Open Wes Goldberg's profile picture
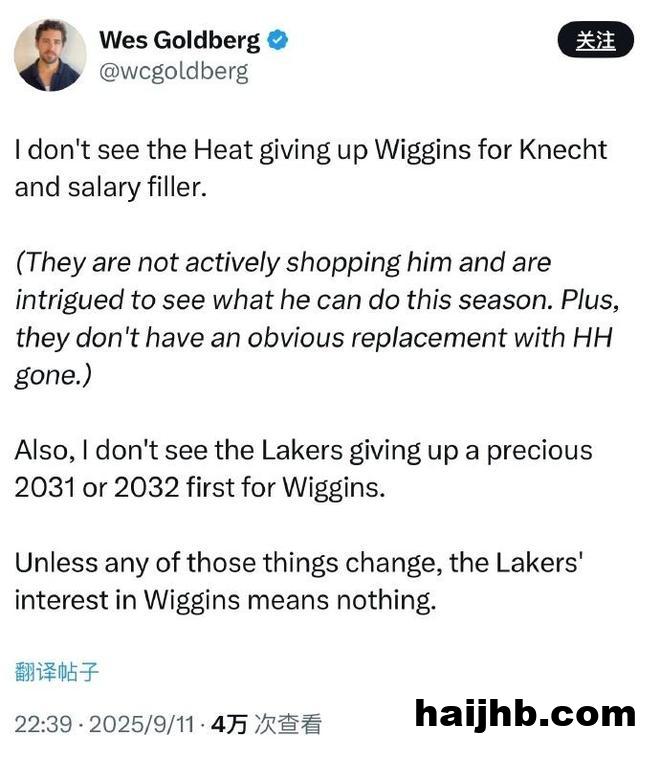660x758 pixels. 50,55
